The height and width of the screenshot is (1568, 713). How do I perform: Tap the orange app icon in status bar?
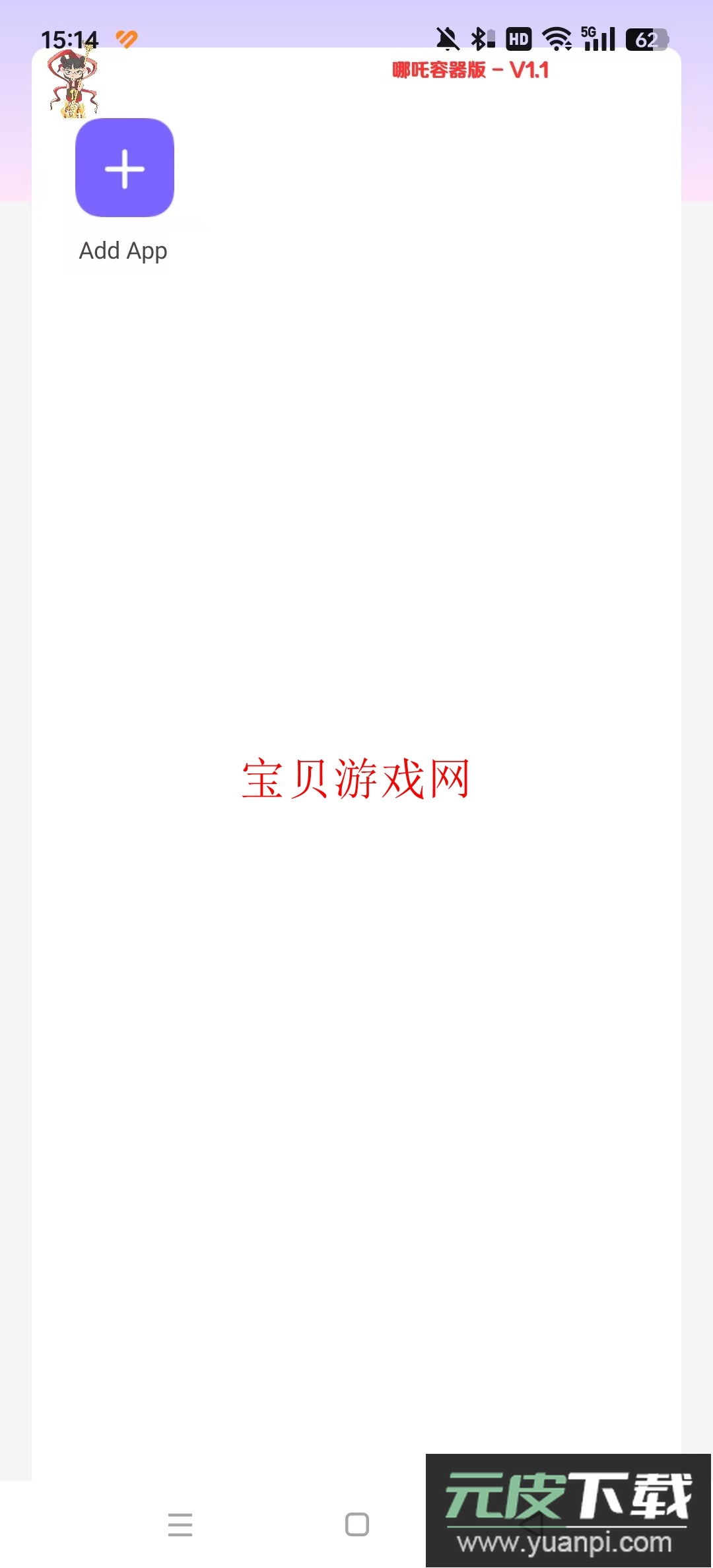pos(127,39)
